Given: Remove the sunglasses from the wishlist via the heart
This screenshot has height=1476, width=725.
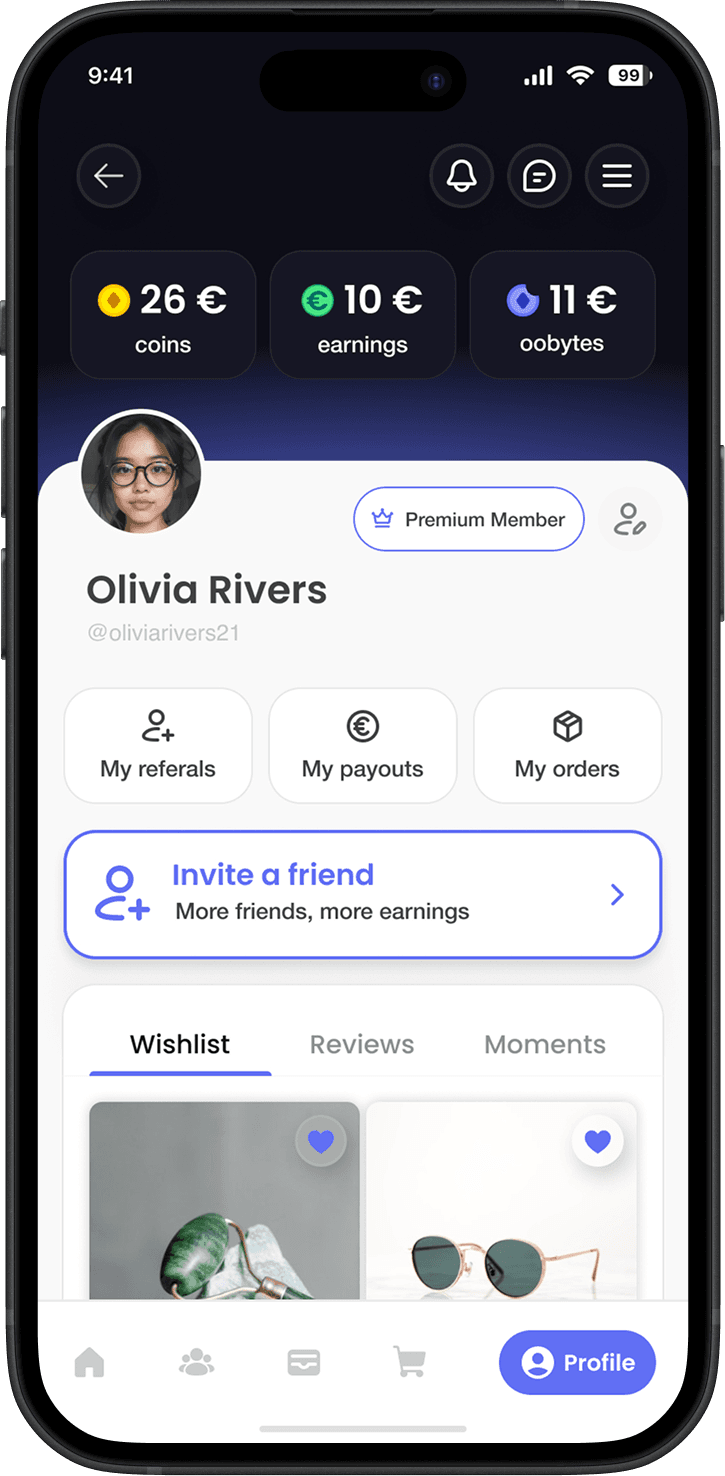Looking at the screenshot, I should point(597,1141).
